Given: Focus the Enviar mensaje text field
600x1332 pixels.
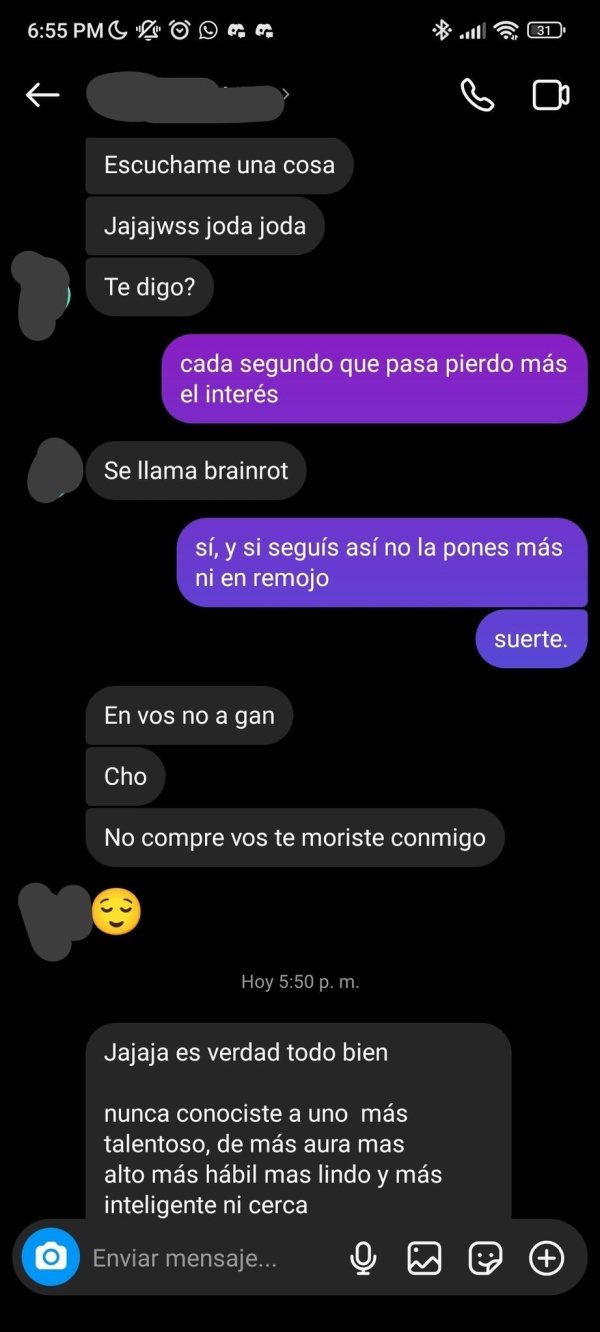Looking at the screenshot, I should pos(200,1258).
